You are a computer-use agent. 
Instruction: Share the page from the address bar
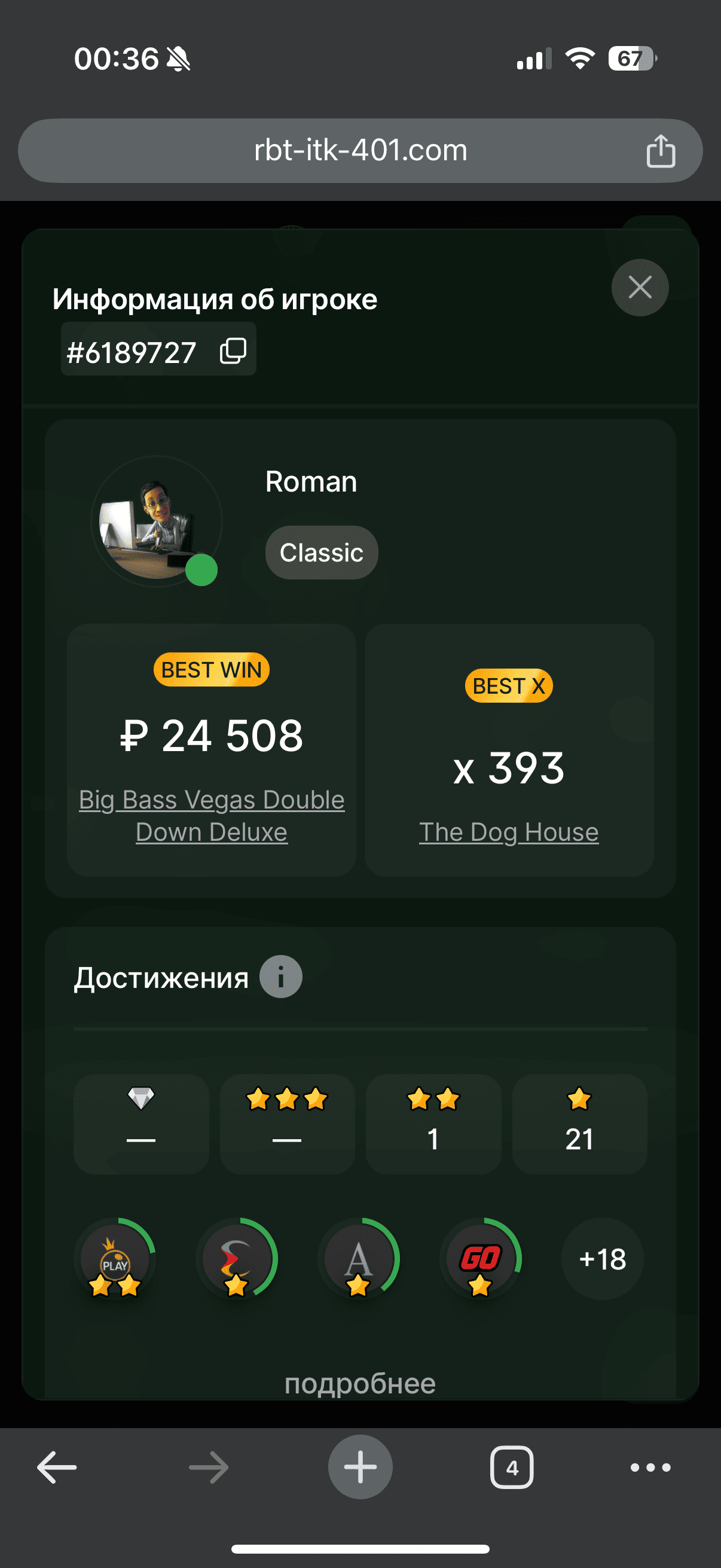pos(660,151)
